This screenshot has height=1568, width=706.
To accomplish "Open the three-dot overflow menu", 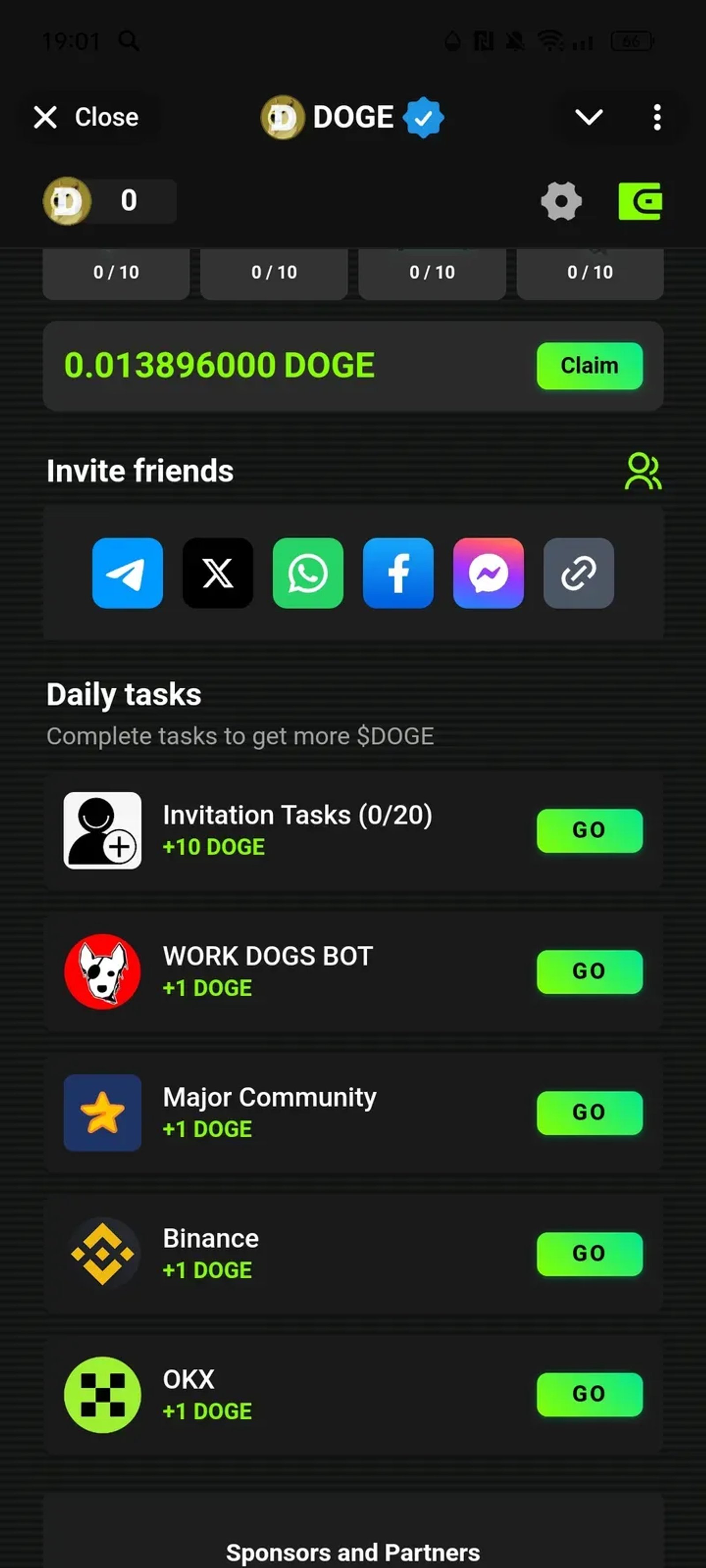I will [657, 117].
